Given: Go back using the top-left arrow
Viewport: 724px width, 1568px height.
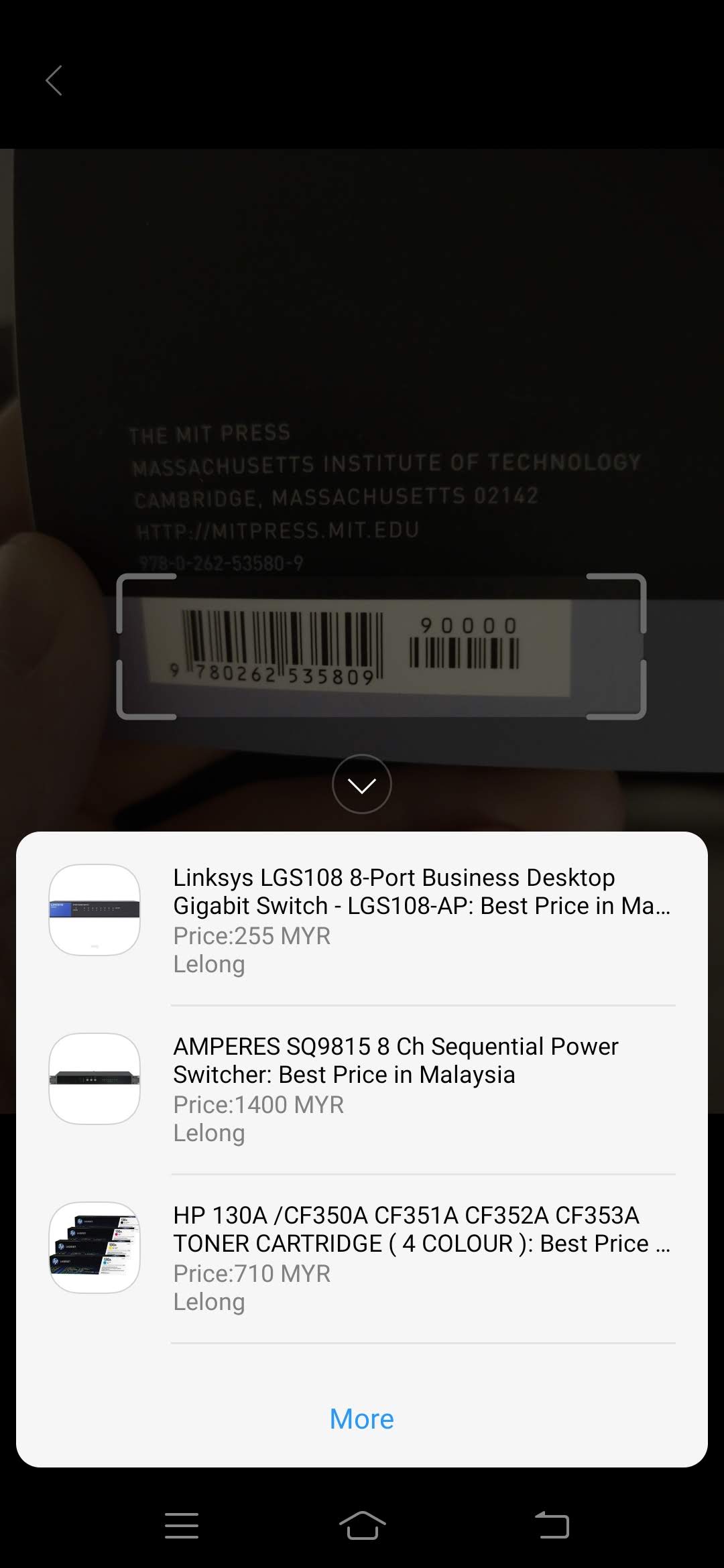Looking at the screenshot, I should tap(54, 80).
